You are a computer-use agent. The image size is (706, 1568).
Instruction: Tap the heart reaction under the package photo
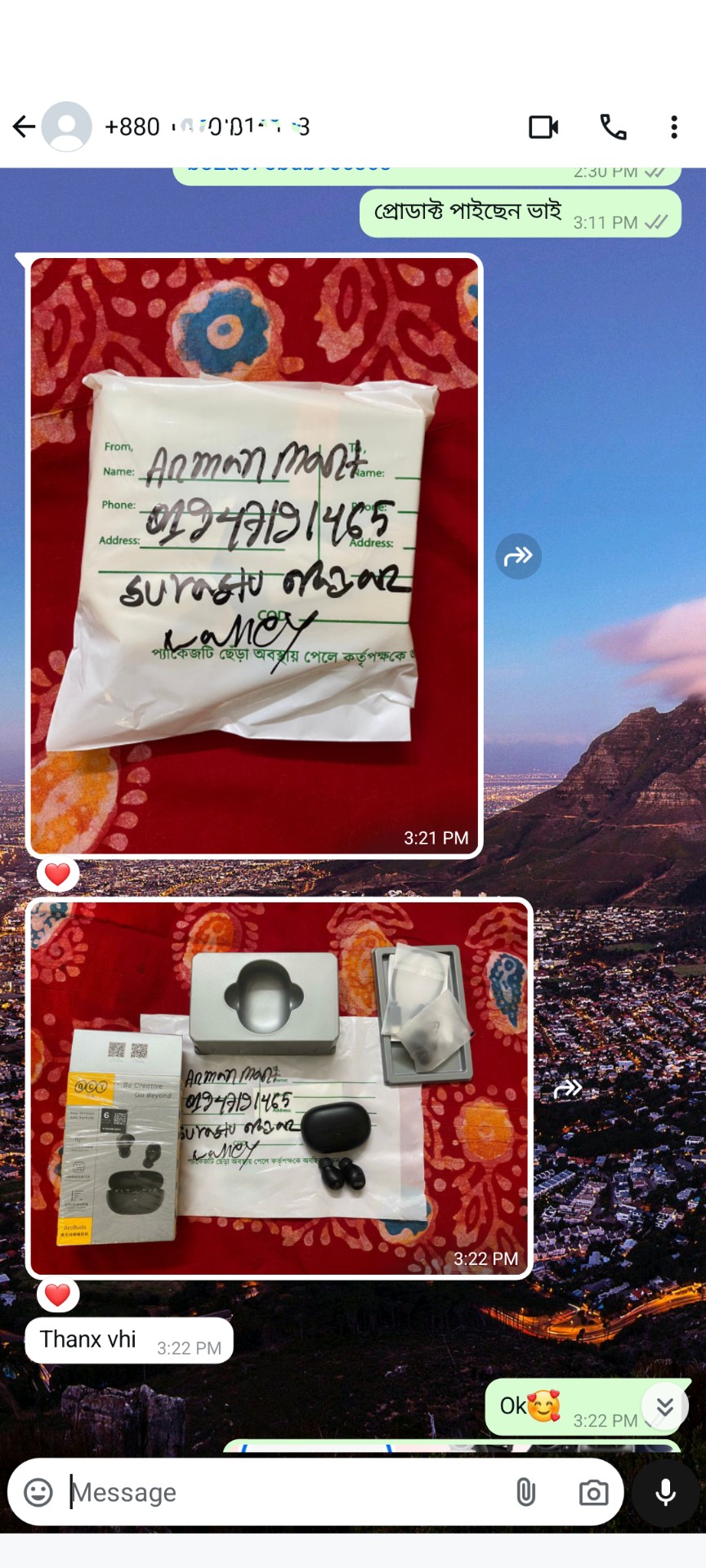point(57,875)
